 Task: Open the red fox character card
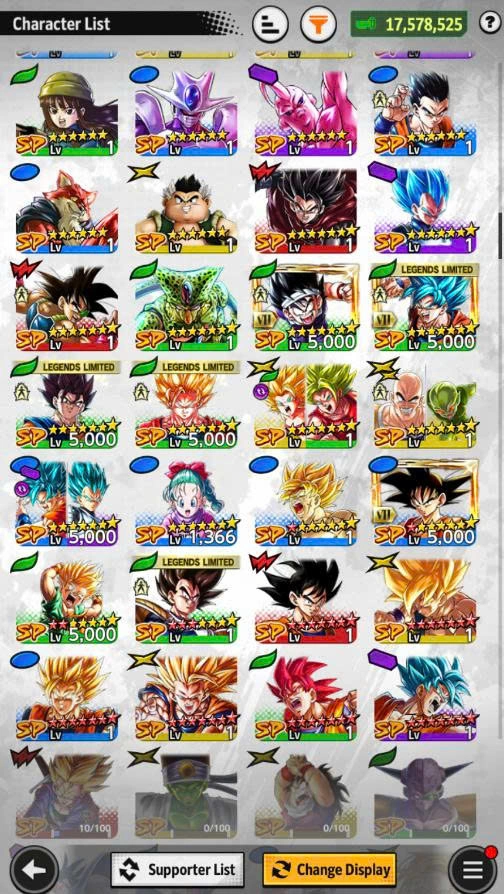[67, 209]
